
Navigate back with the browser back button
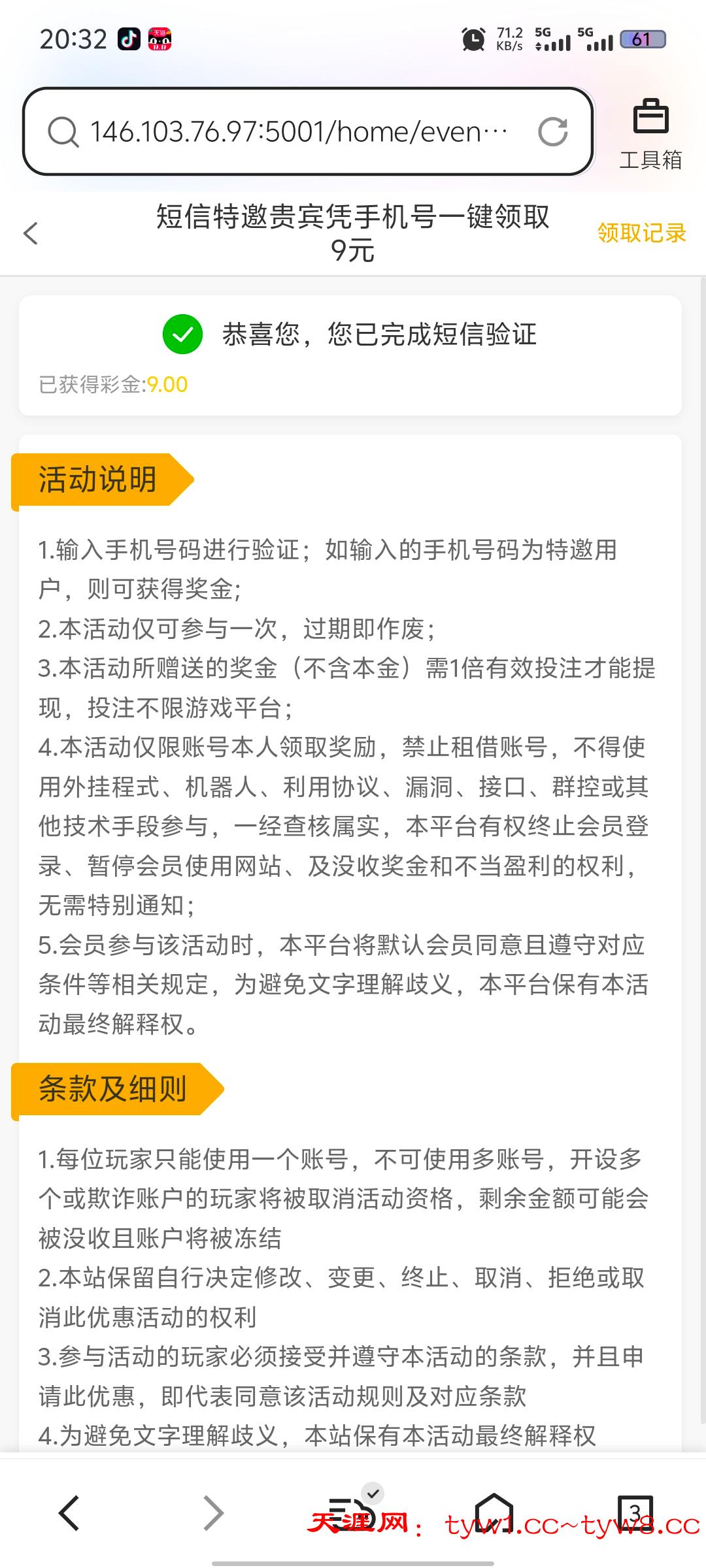[69, 1513]
